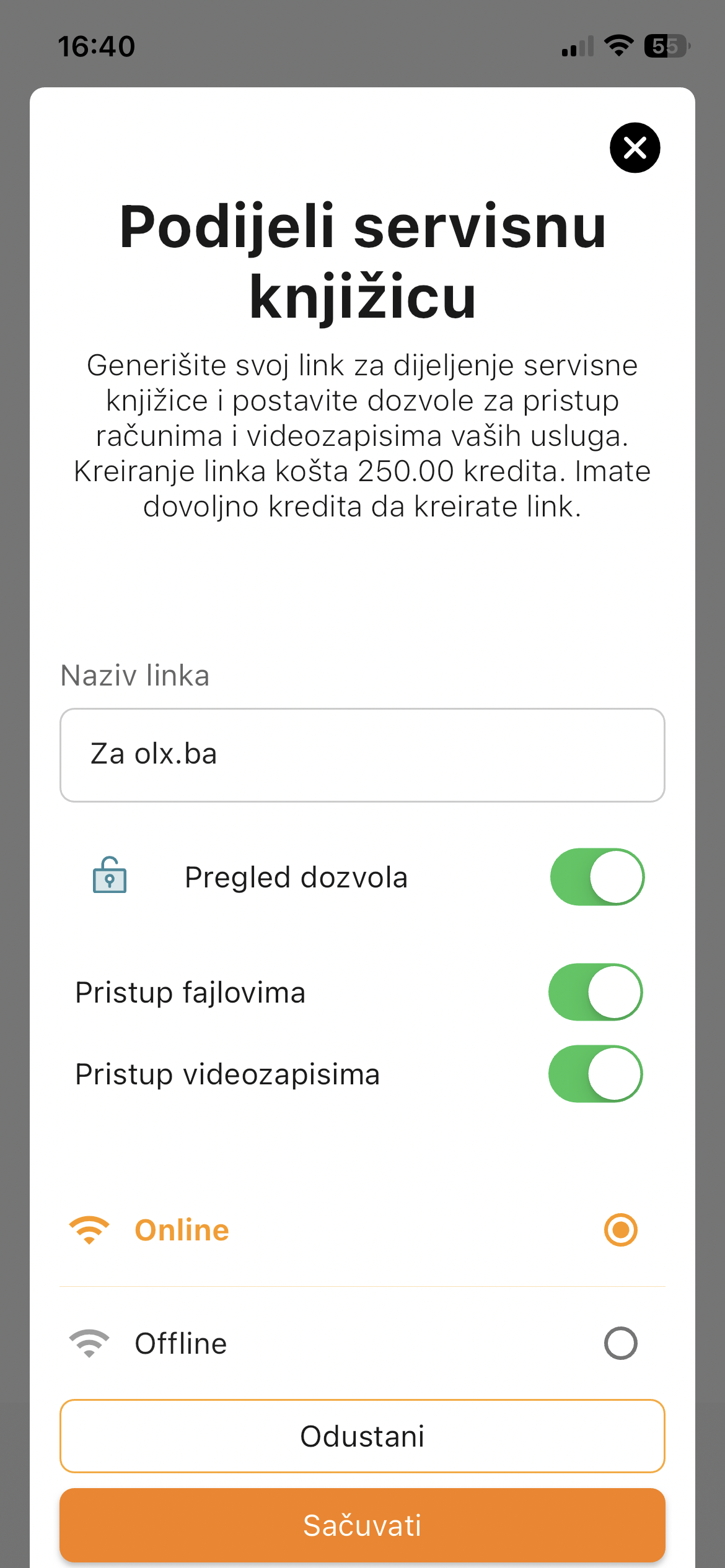Click the Naziv linka field label
This screenshot has height=1568, width=725.
[x=134, y=674]
